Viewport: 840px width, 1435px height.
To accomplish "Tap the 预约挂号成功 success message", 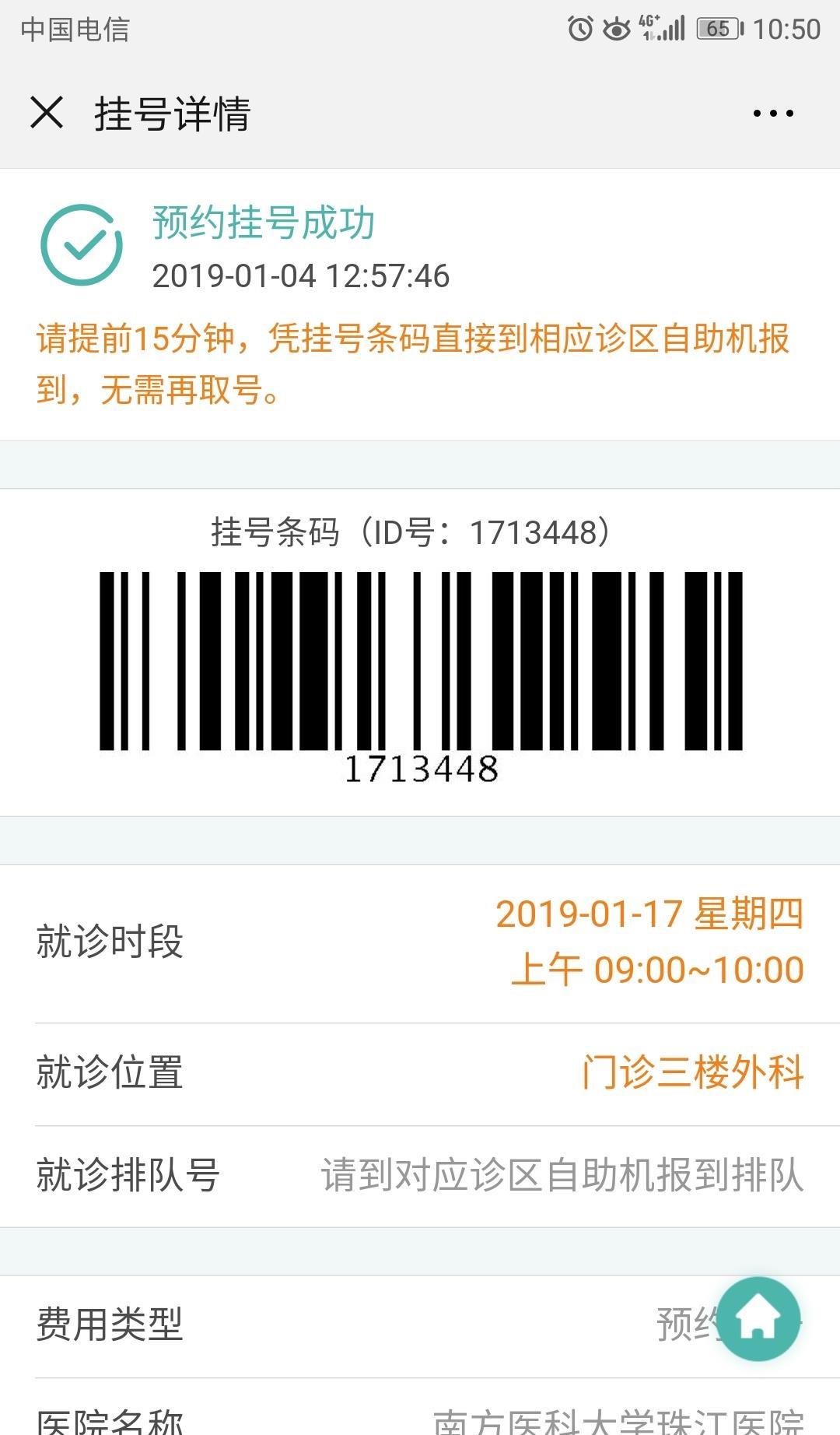I will pyautogui.click(x=262, y=226).
